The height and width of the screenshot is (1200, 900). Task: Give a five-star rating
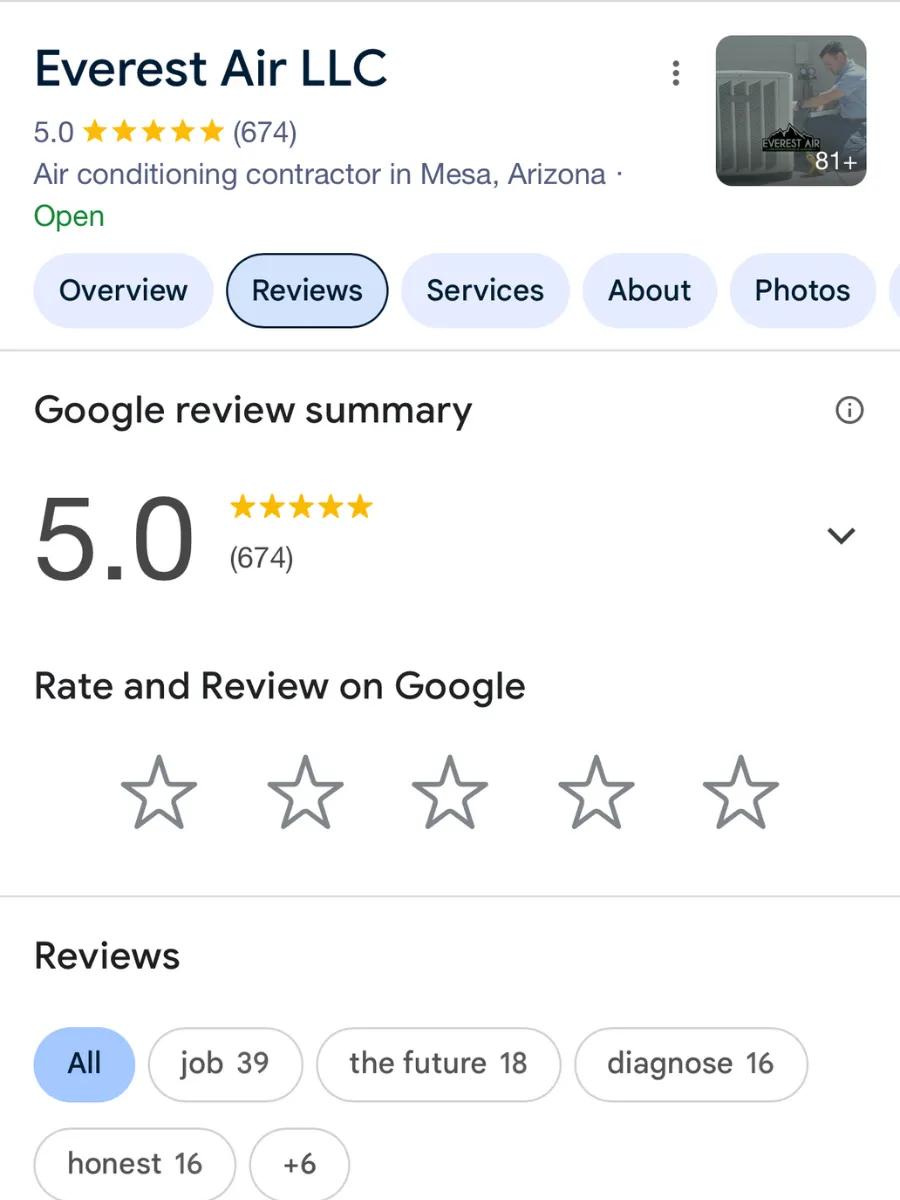(741, 792)
